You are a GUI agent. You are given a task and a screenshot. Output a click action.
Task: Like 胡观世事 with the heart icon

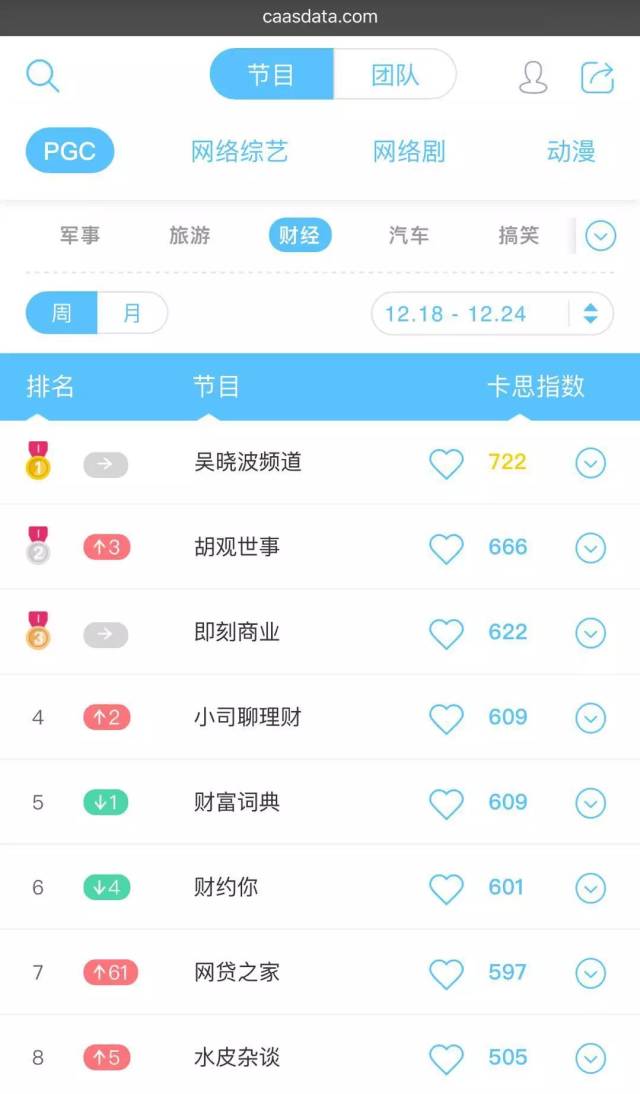(x=446, y=548)
